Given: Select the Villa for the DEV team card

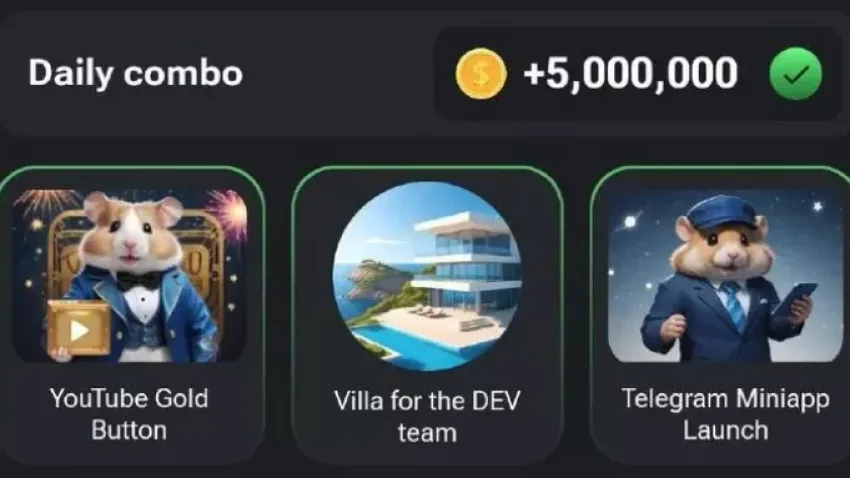Looking at the screenshot, I should point(427,310).
